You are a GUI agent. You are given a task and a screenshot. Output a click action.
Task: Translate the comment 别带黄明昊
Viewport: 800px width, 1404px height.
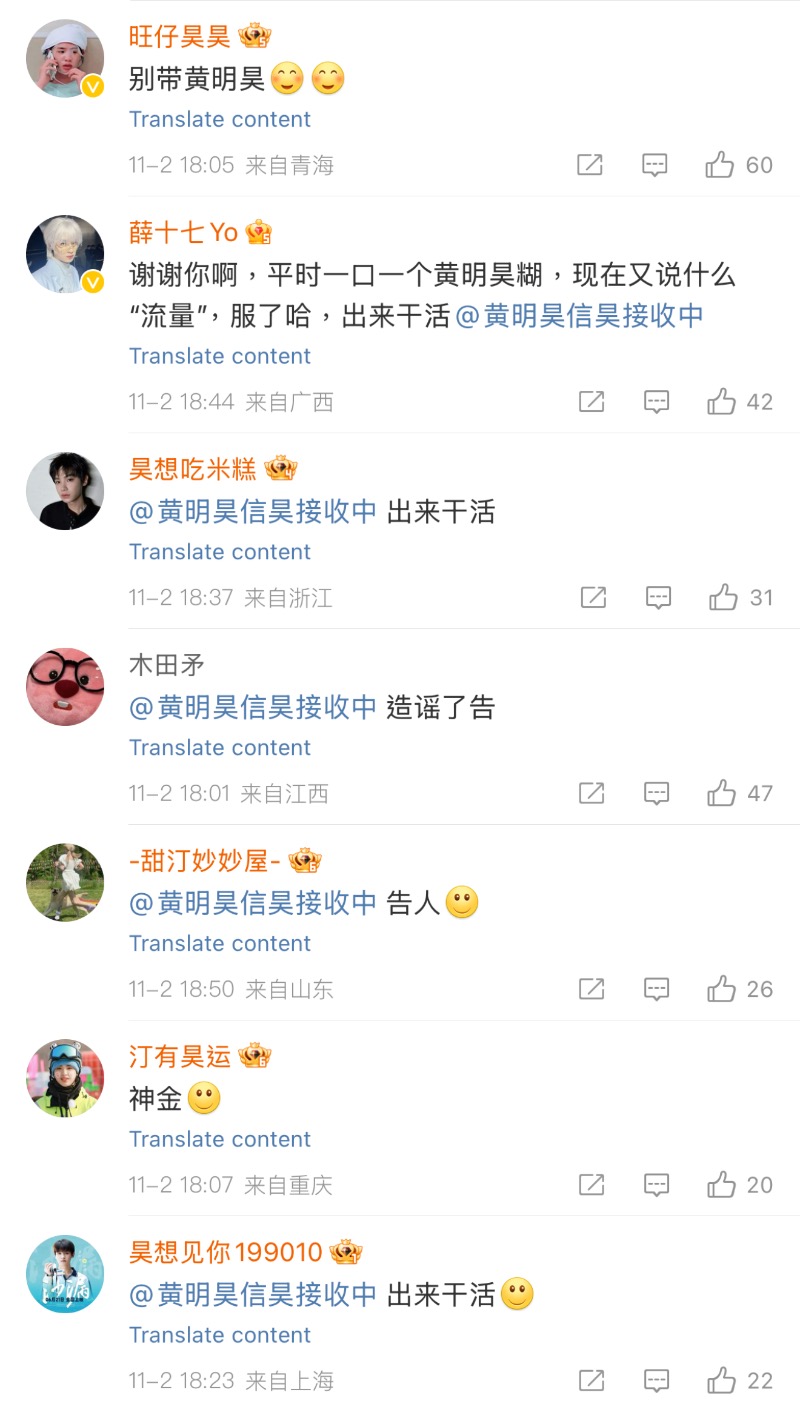click(220, 119)
